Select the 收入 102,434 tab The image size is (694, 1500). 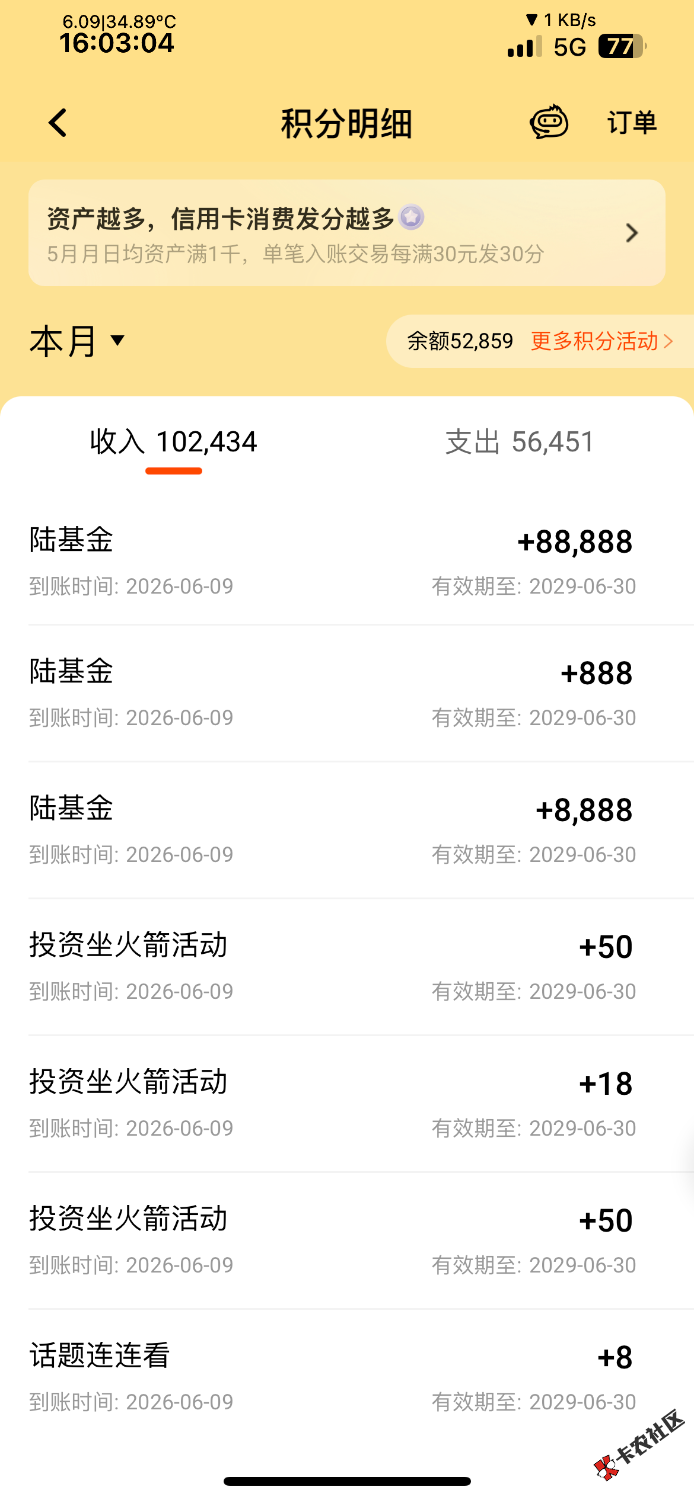174,442
